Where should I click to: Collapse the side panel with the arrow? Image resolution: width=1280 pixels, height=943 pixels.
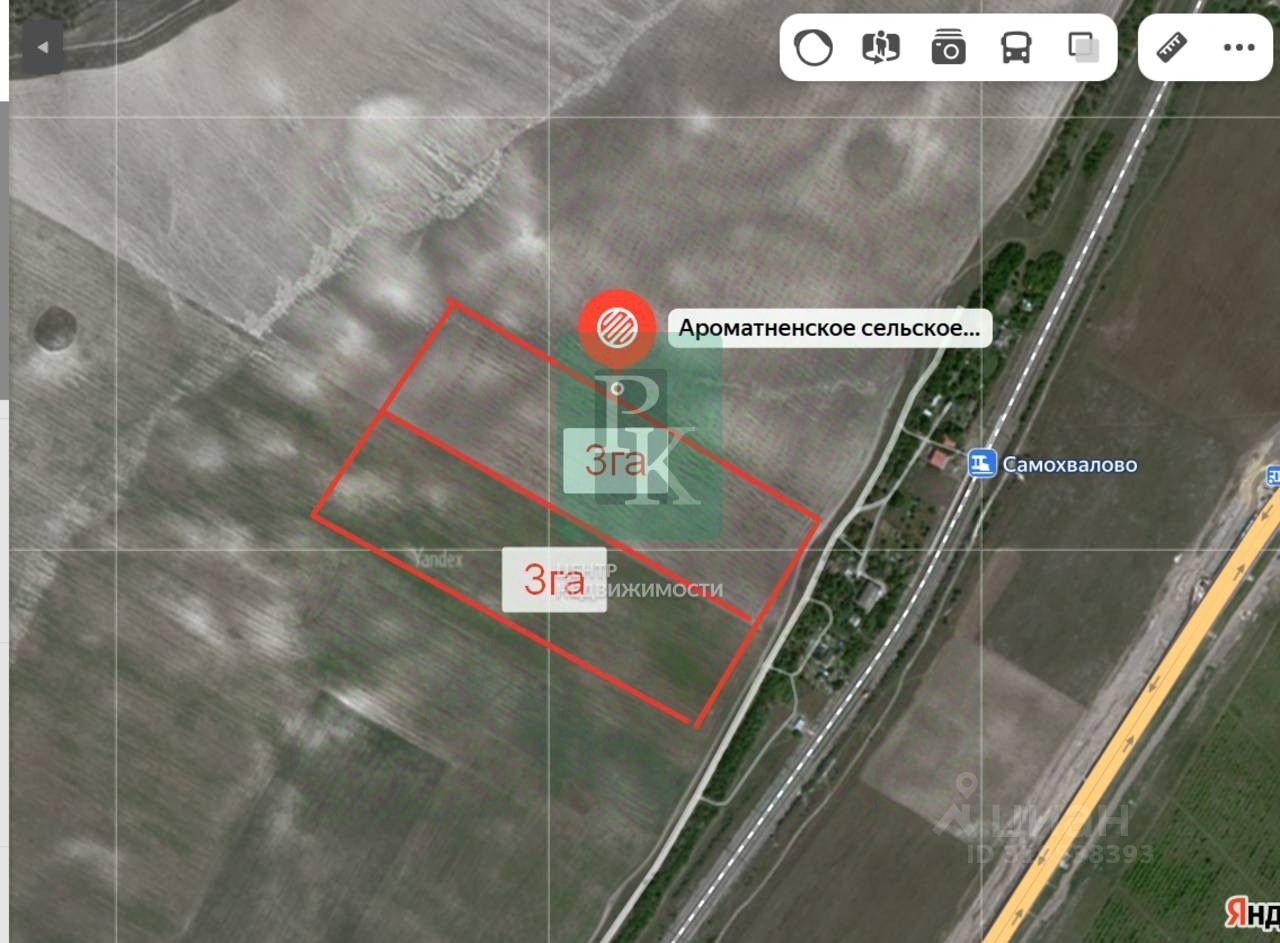pos(43,47)
